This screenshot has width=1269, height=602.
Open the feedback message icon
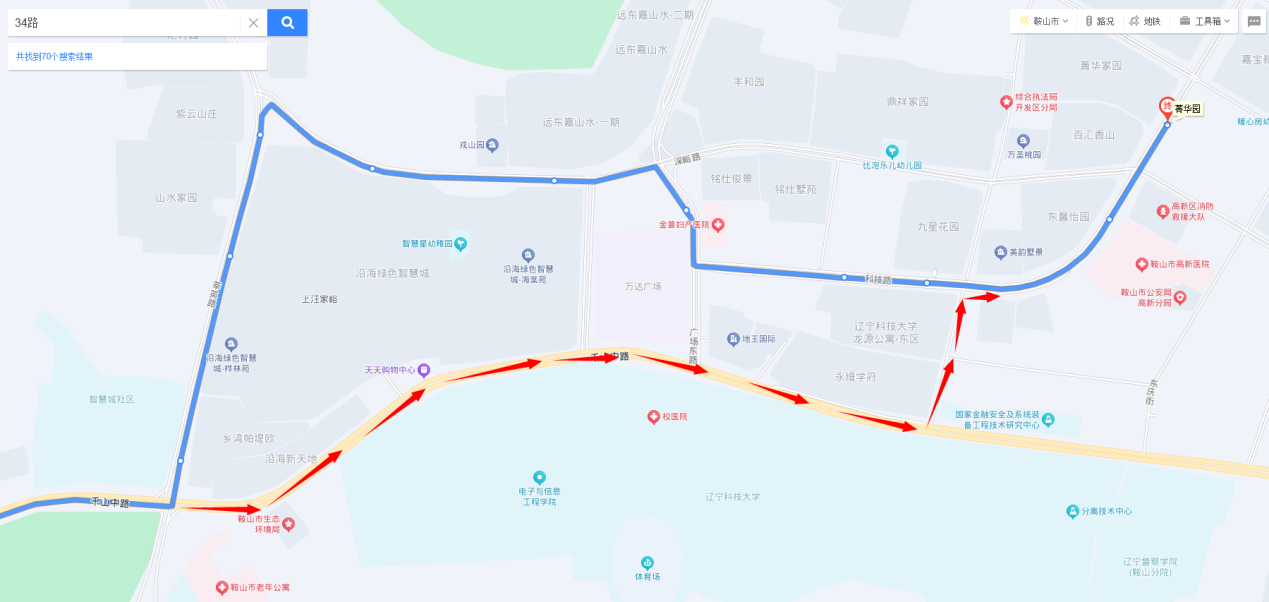pyautogui.click(x=1254, y=21)
